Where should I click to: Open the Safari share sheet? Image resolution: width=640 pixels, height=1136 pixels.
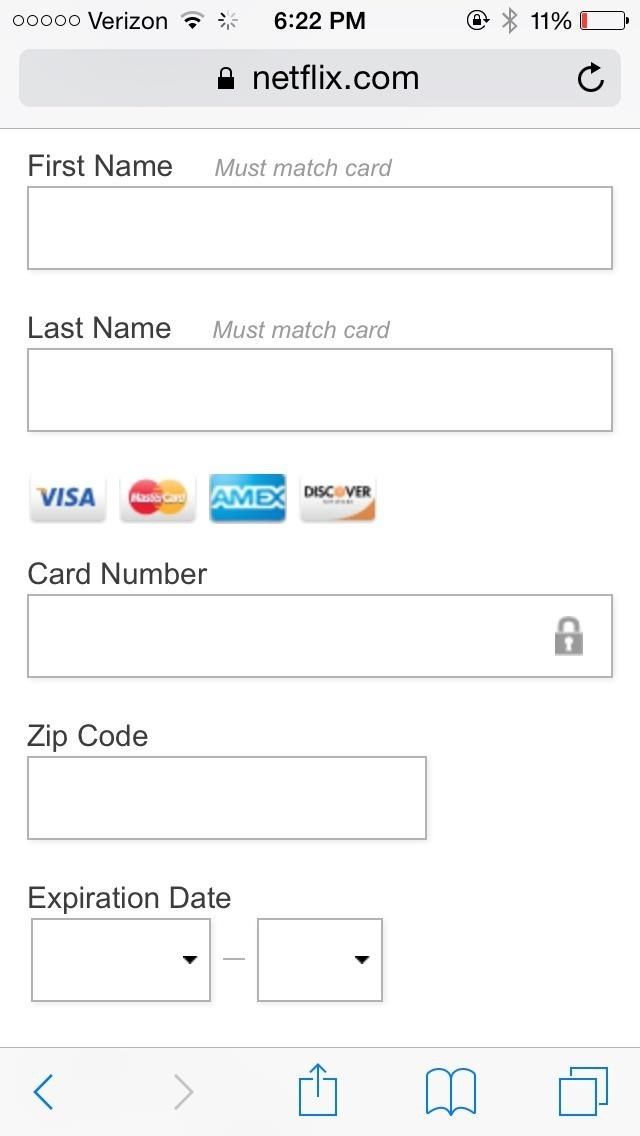coord(318,1090)
